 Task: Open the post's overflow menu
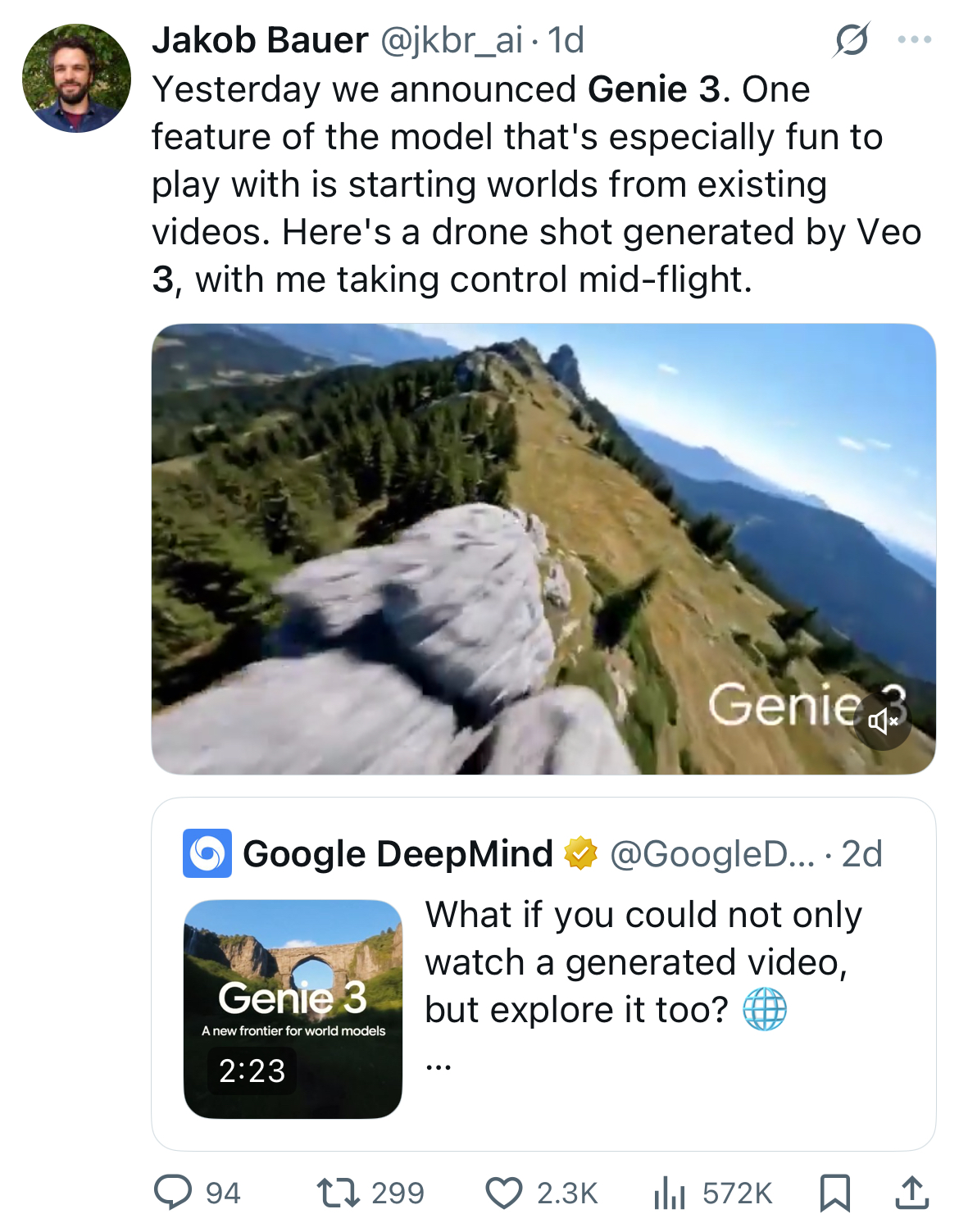pyautogui.click(x=914, y=39)
